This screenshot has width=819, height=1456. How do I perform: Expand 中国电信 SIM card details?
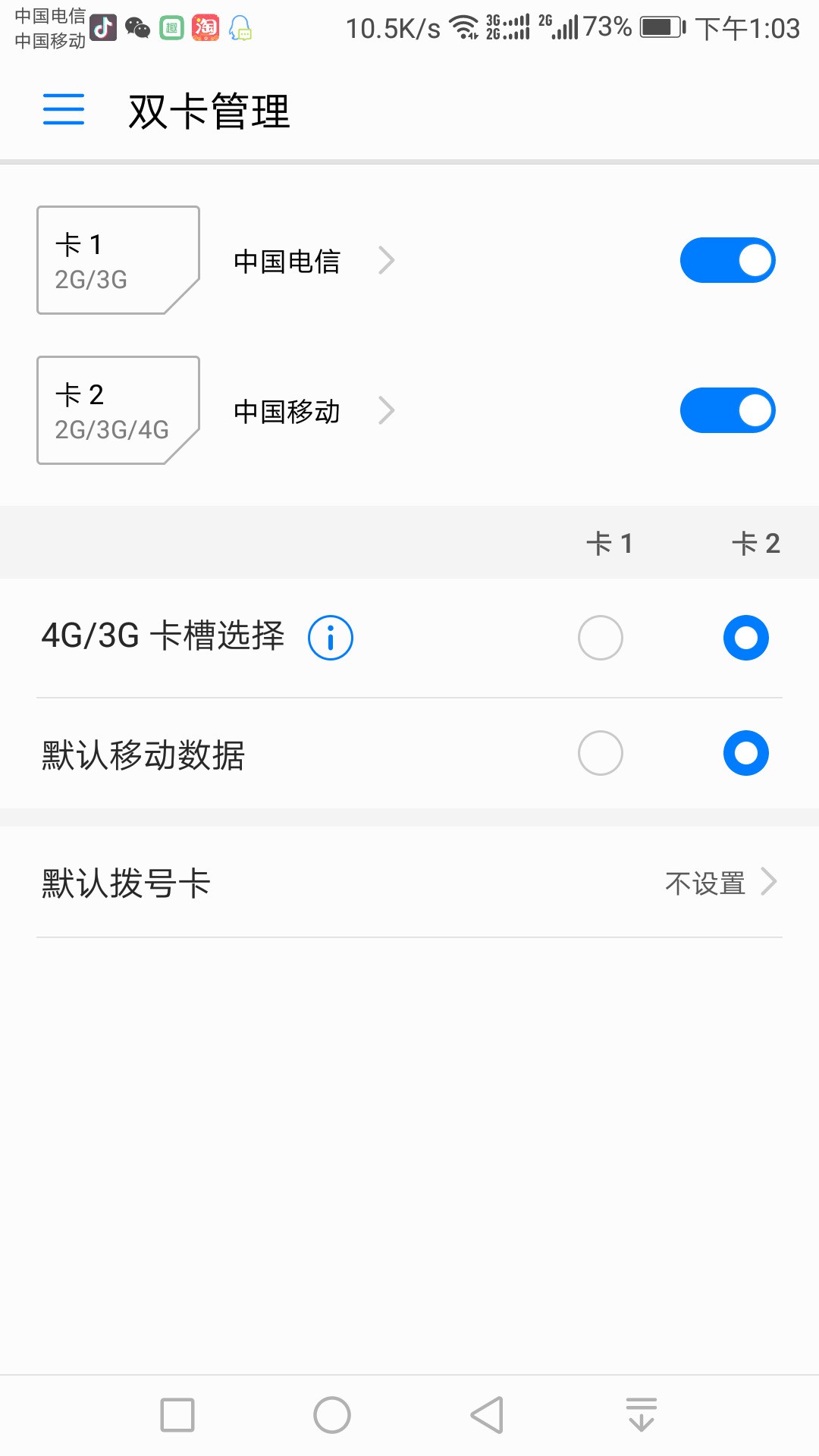(x=388, y=260)
